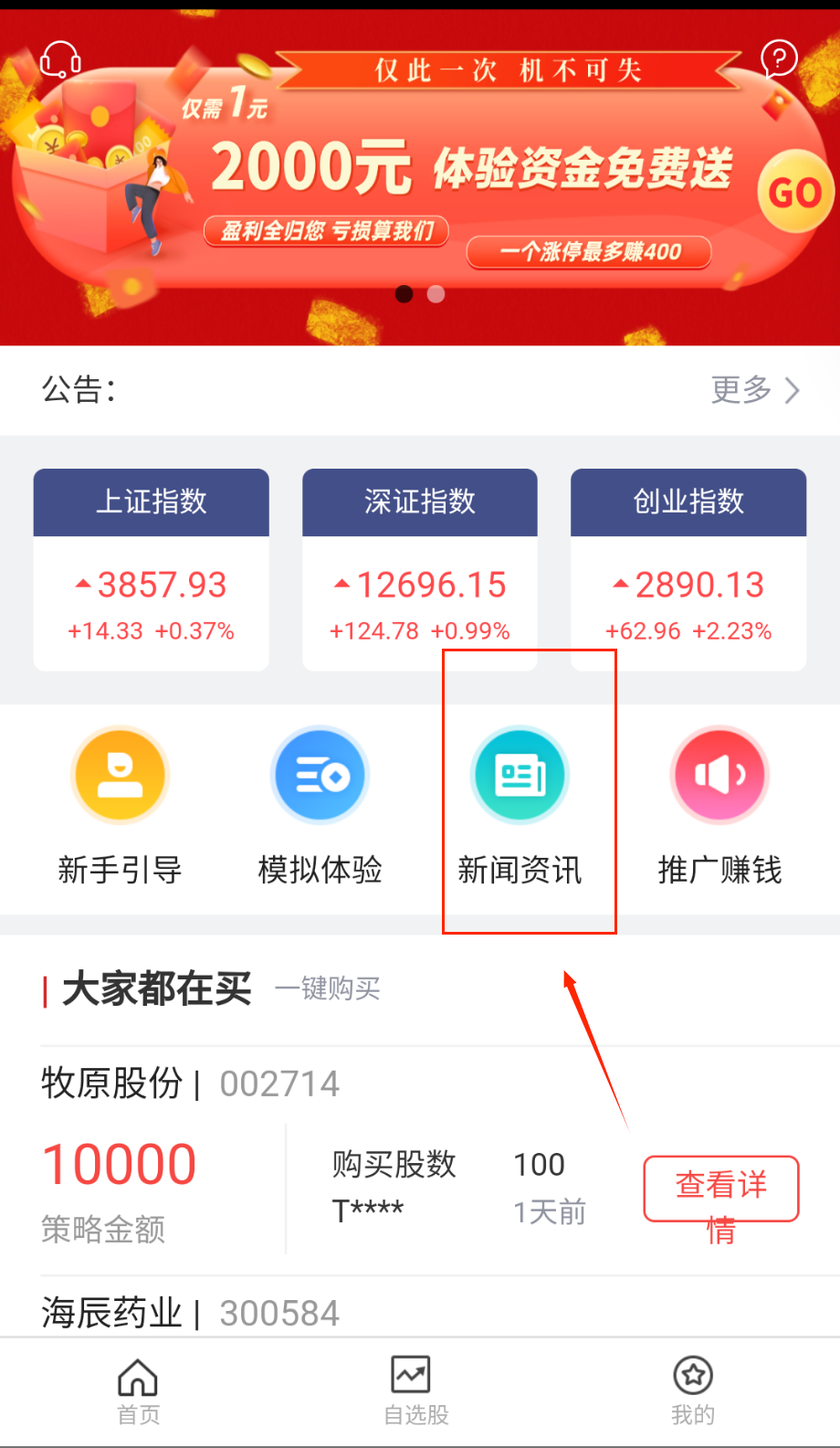Image resolution: width=840 pixels, height=1448 pixels.
Task: Open the 深证指数 index card
Action: coord(420,569)
